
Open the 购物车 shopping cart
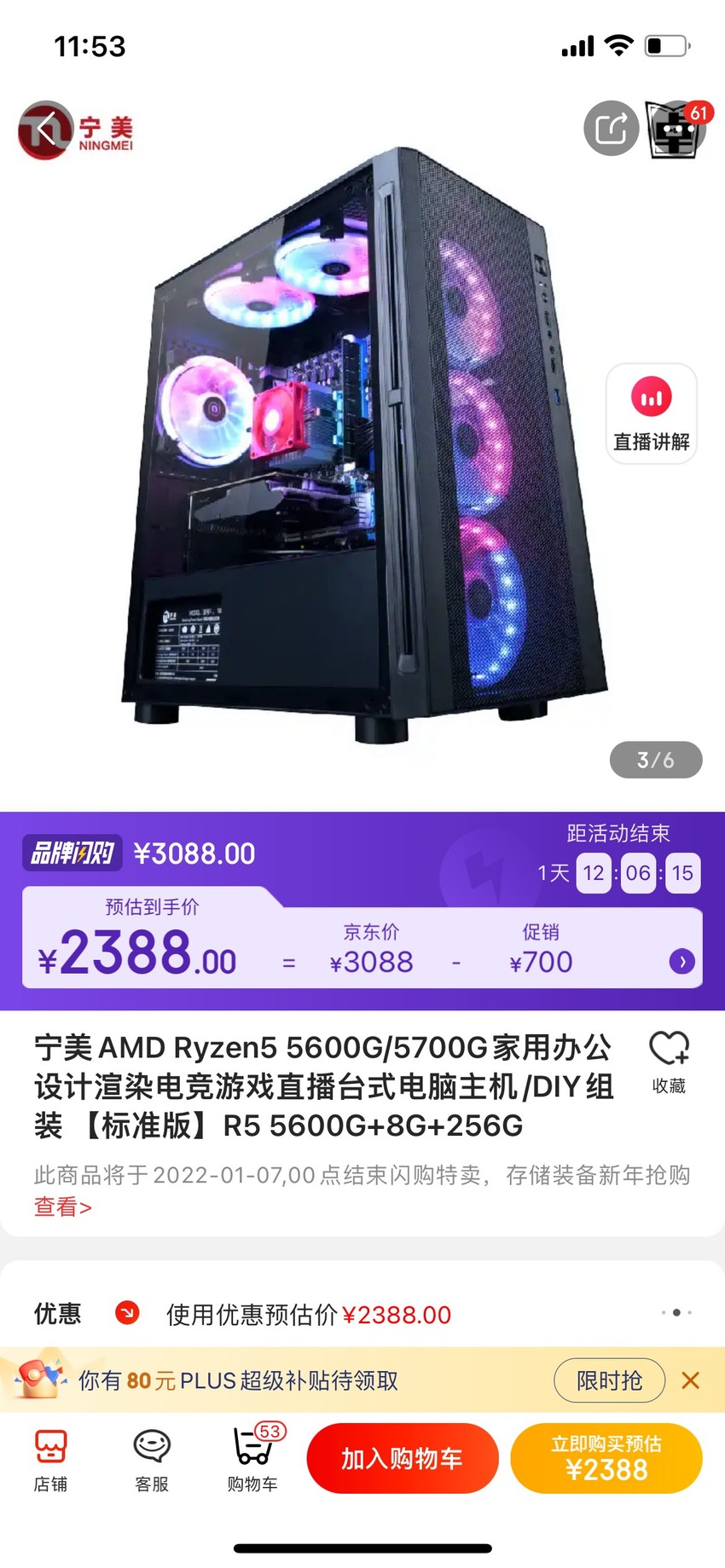253,1460
